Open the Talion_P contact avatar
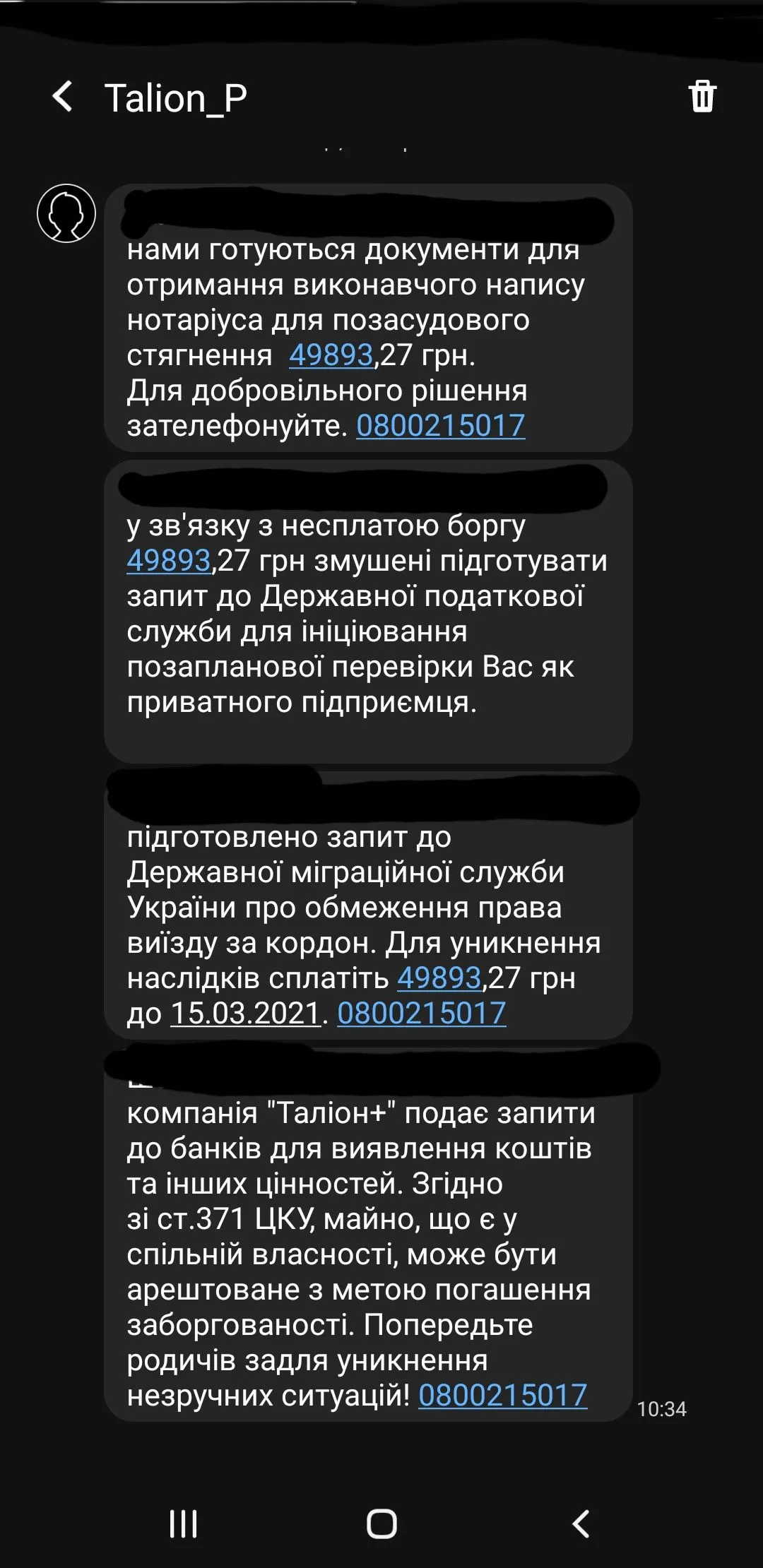This screenshot has width=763, height=1568. tap(66, 213)
